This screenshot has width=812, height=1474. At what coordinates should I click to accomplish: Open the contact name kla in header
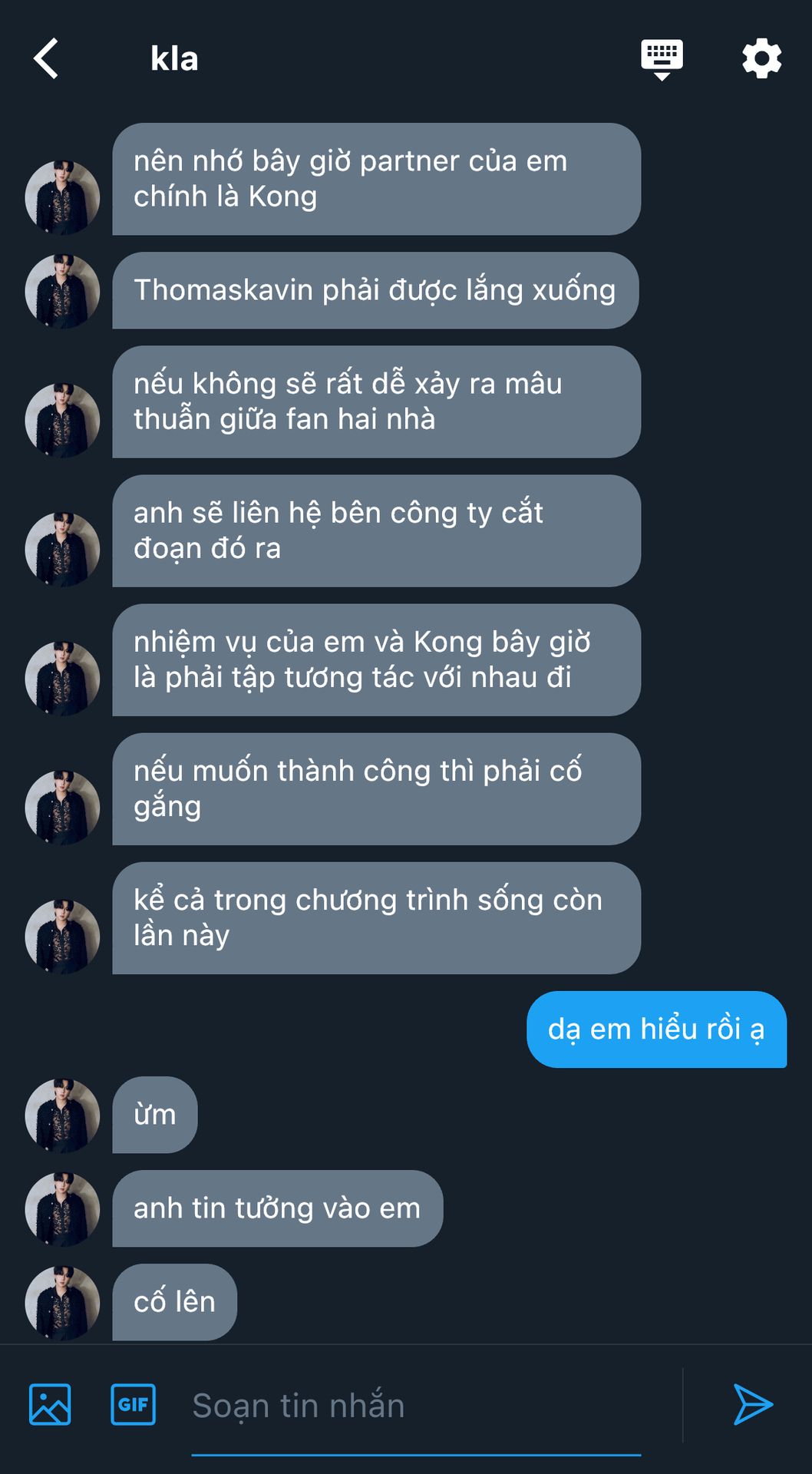coord(174,58)
